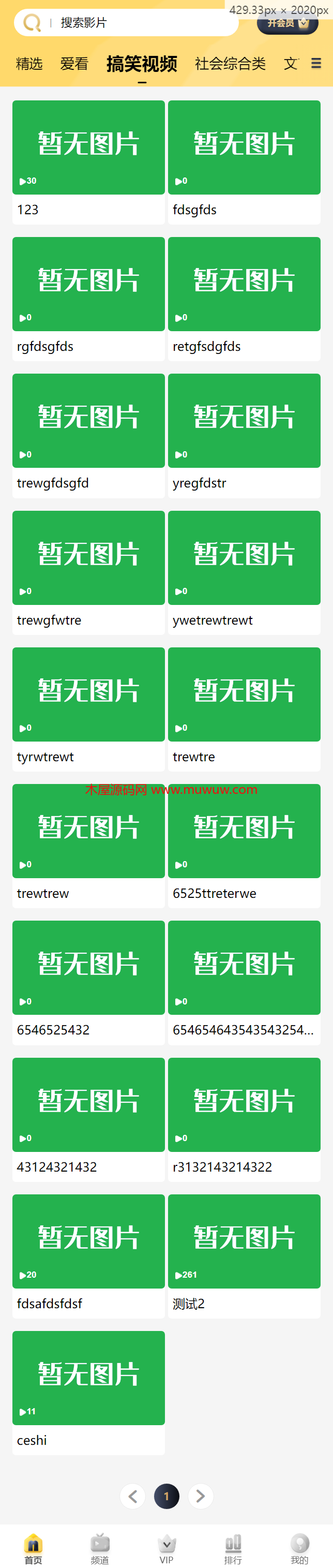The width and height of the screenshot is (333, 1568).
Task: Switch to the 精选 tab
Action: [29, 63]
